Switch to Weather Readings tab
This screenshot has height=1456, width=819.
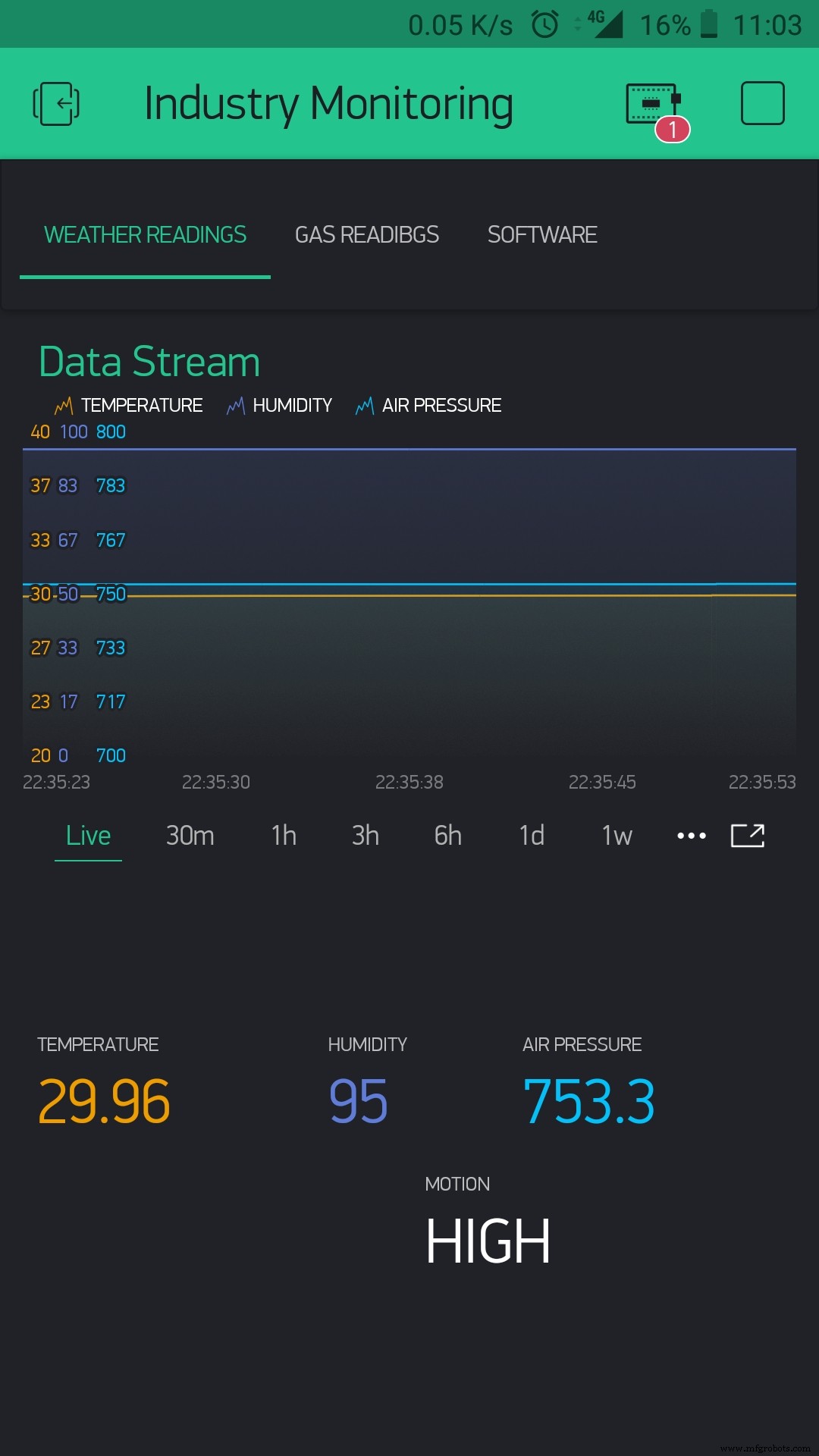145,235
